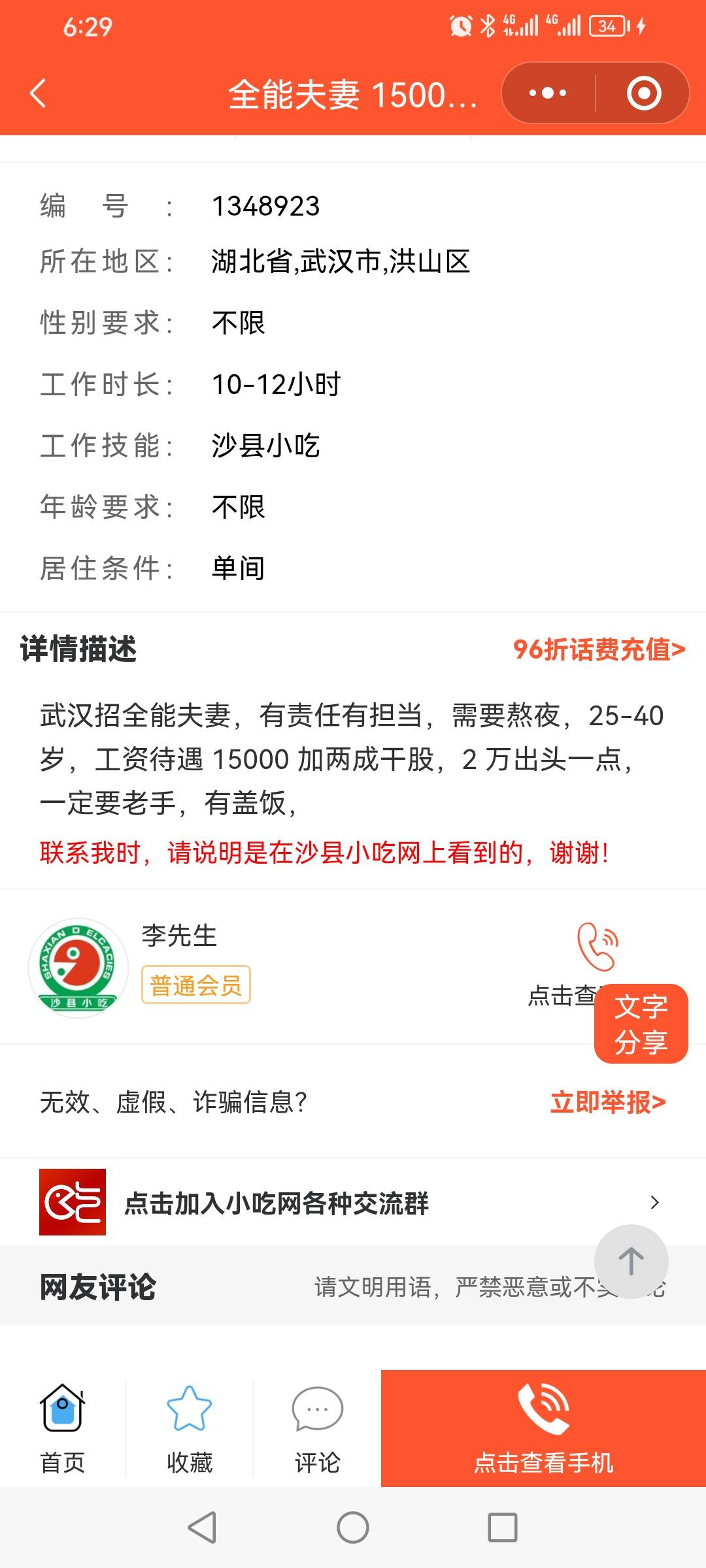
Task: Tap the 文字分享 floating button
Action: (x=641, y=1024)
